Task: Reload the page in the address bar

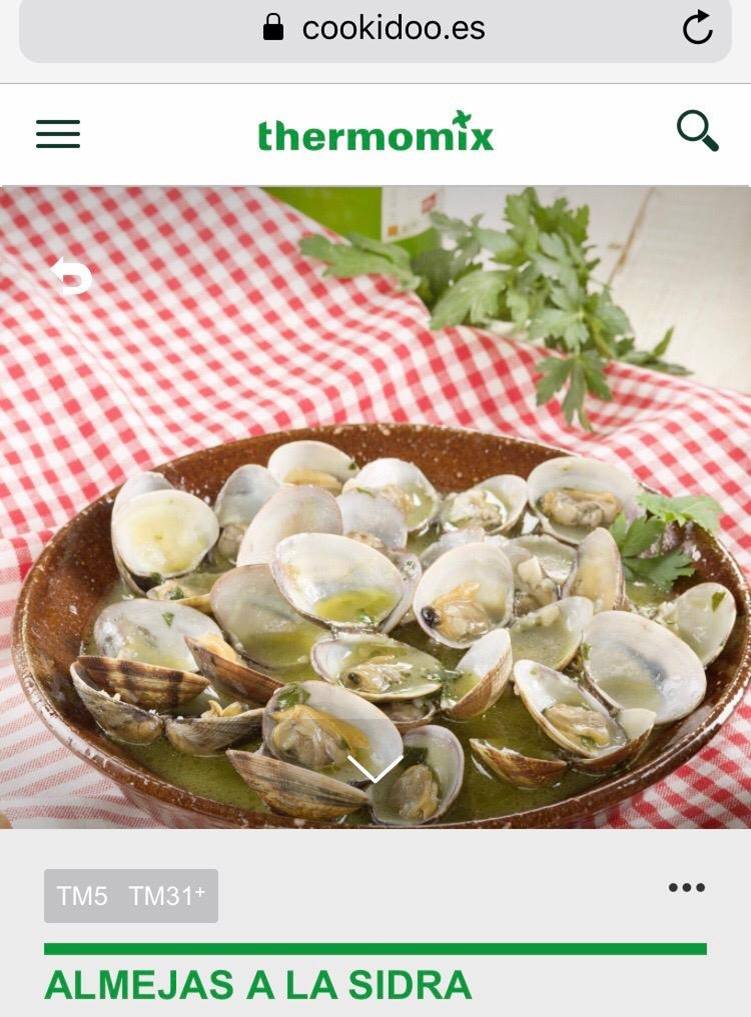Action: tap(697, 28)
